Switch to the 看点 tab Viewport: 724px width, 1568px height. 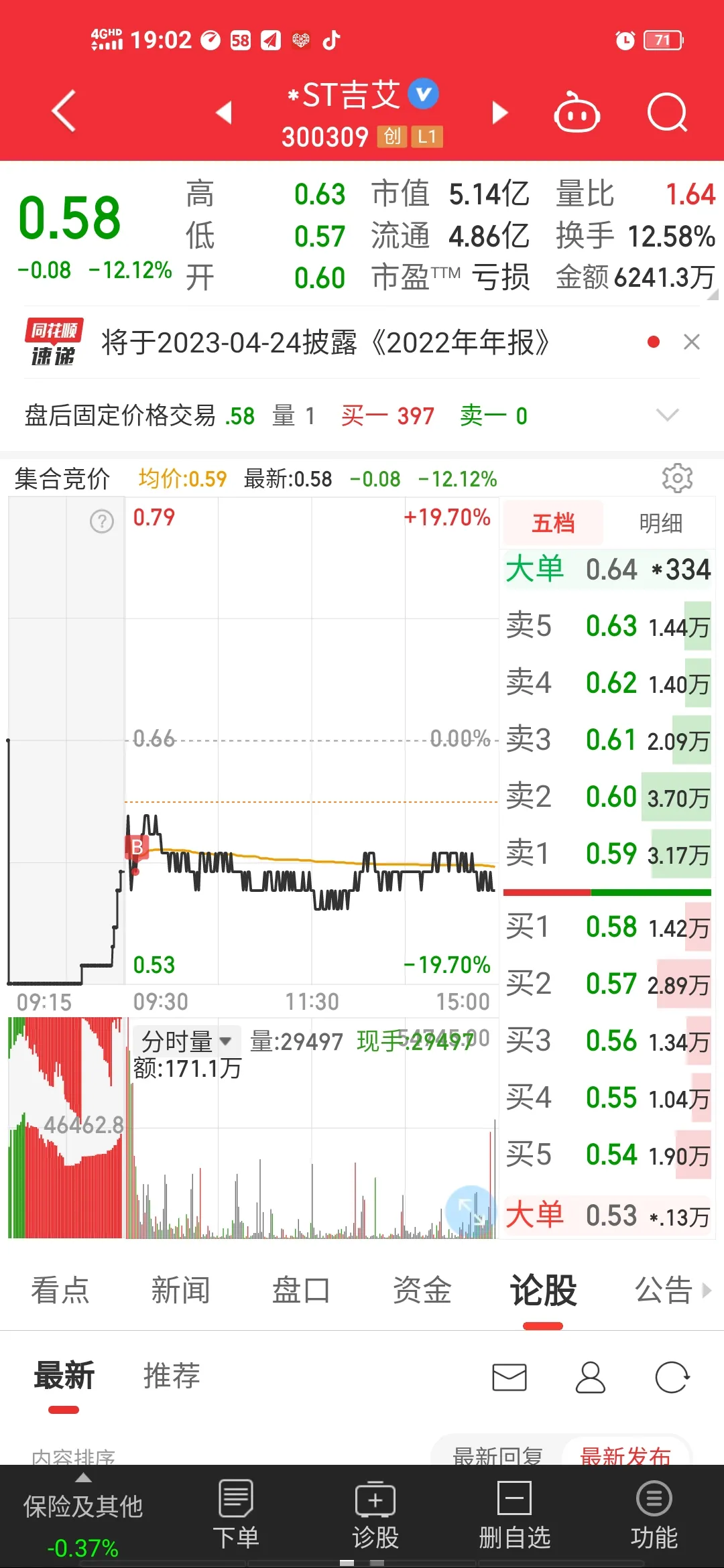(60, 1290)
